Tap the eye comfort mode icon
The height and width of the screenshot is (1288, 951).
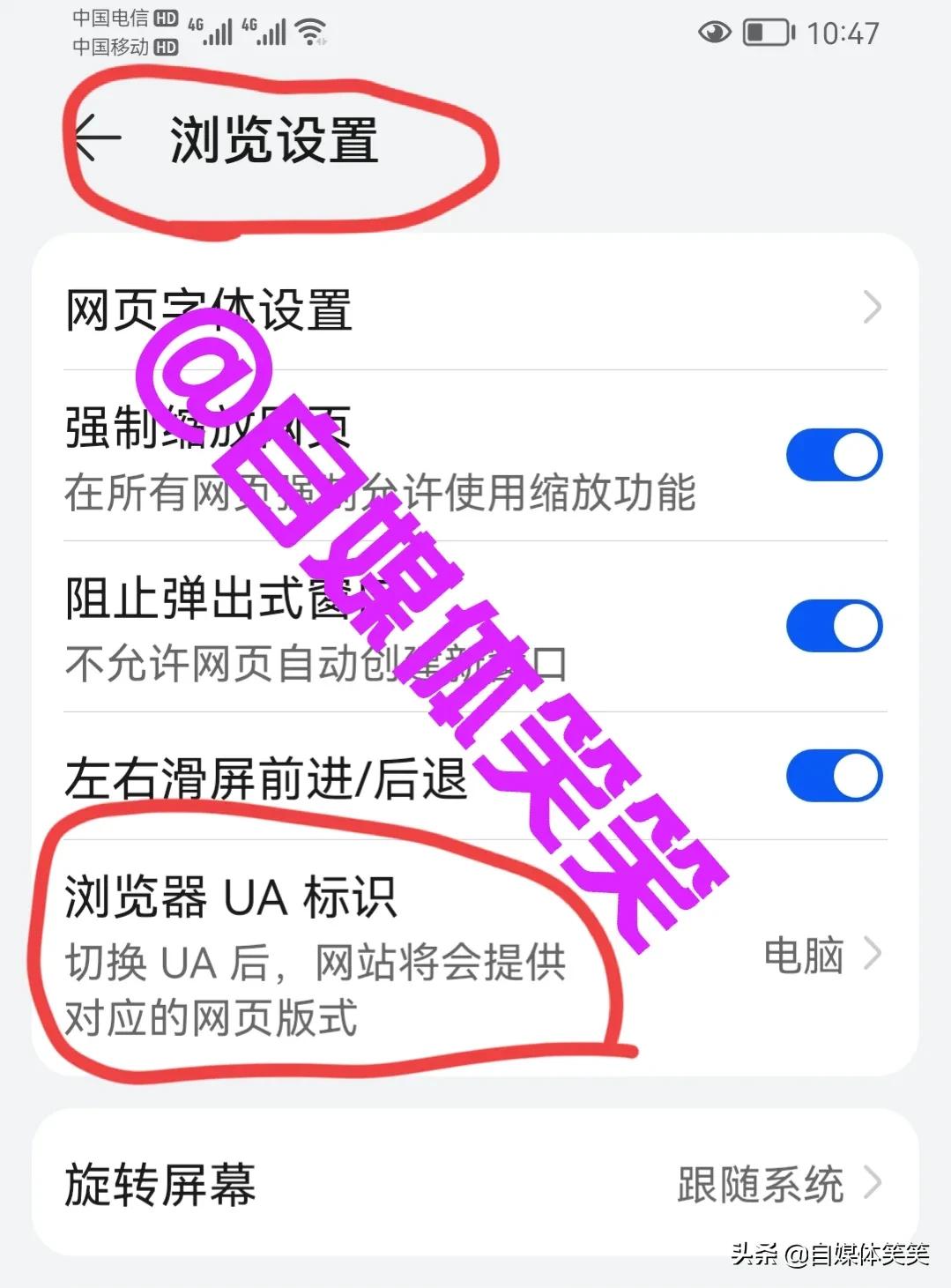tap(714, 33)
